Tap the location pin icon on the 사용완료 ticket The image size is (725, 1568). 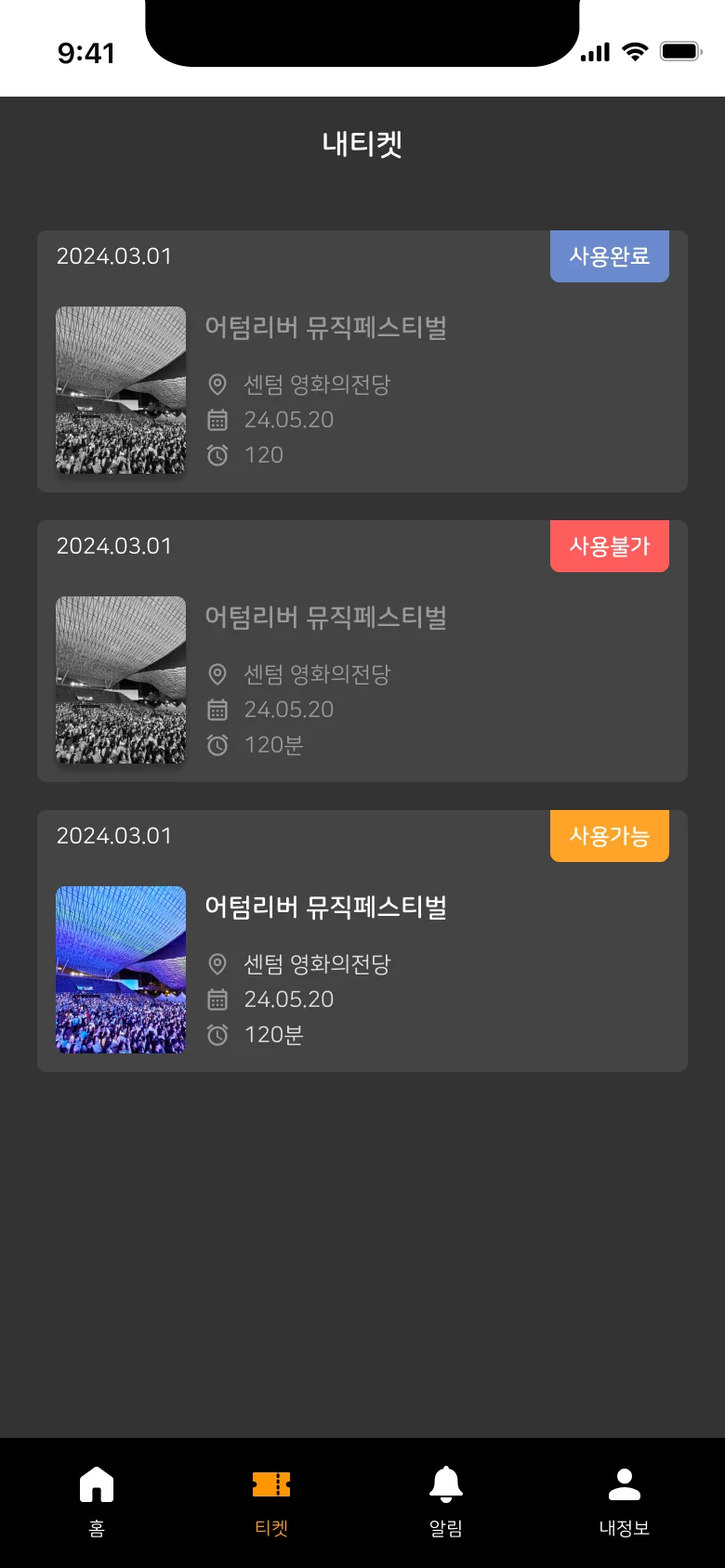tap(218, 385)
